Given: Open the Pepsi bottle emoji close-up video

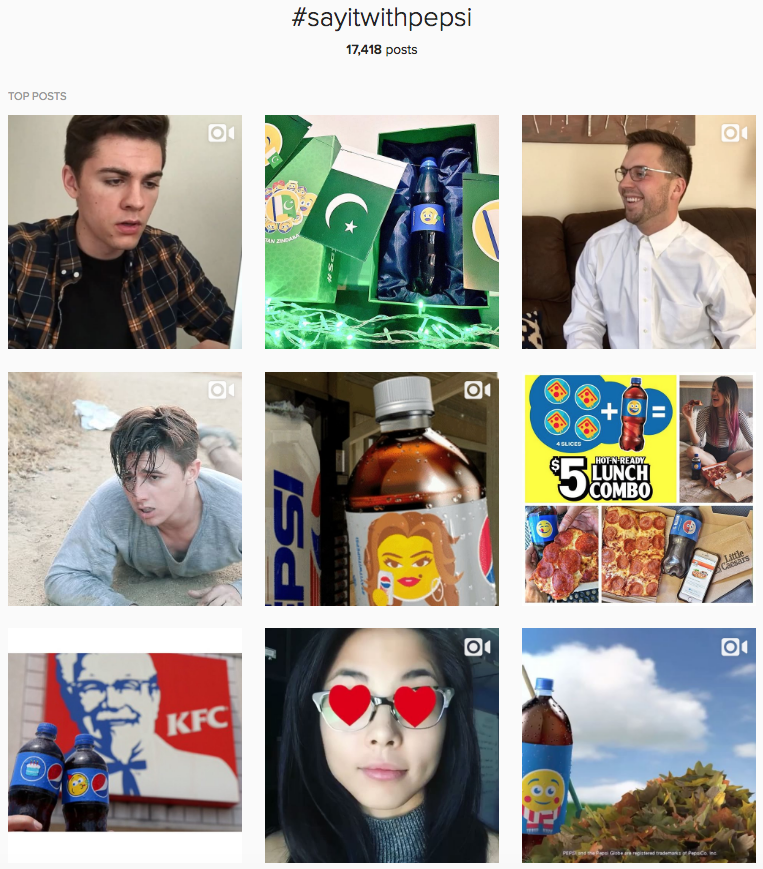Looking at the screenshot, I should (x=381, y=489).
